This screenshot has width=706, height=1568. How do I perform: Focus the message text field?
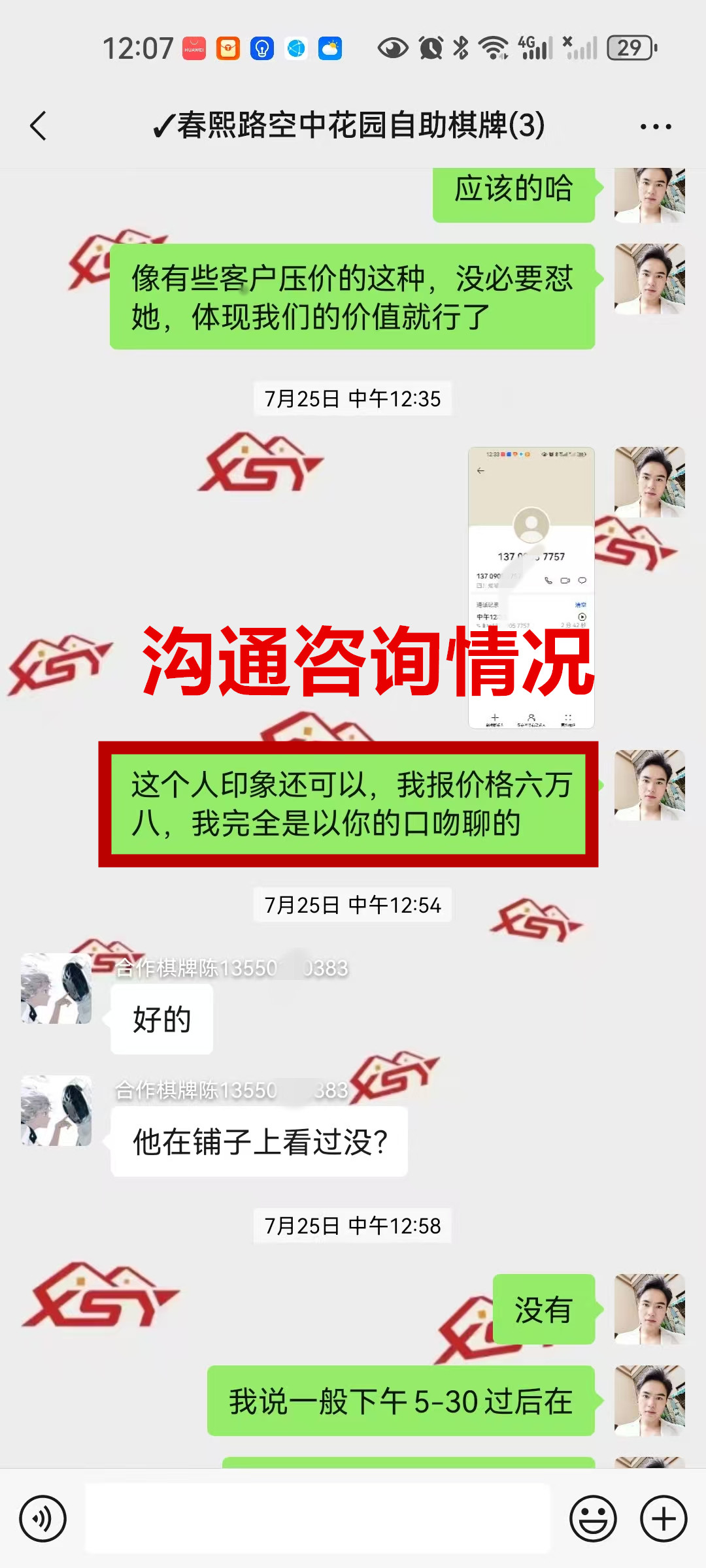point(318,1518)
